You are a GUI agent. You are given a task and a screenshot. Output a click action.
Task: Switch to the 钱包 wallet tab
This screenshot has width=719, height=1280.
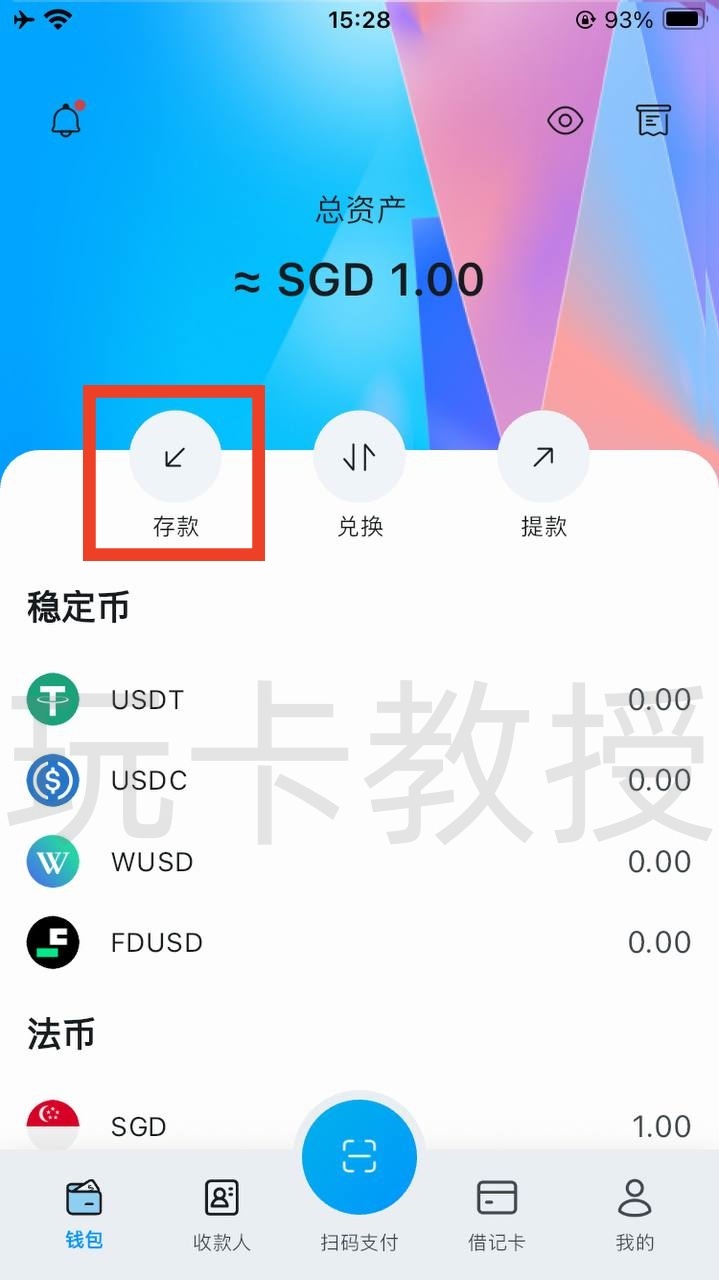(x=84, y=1212)
